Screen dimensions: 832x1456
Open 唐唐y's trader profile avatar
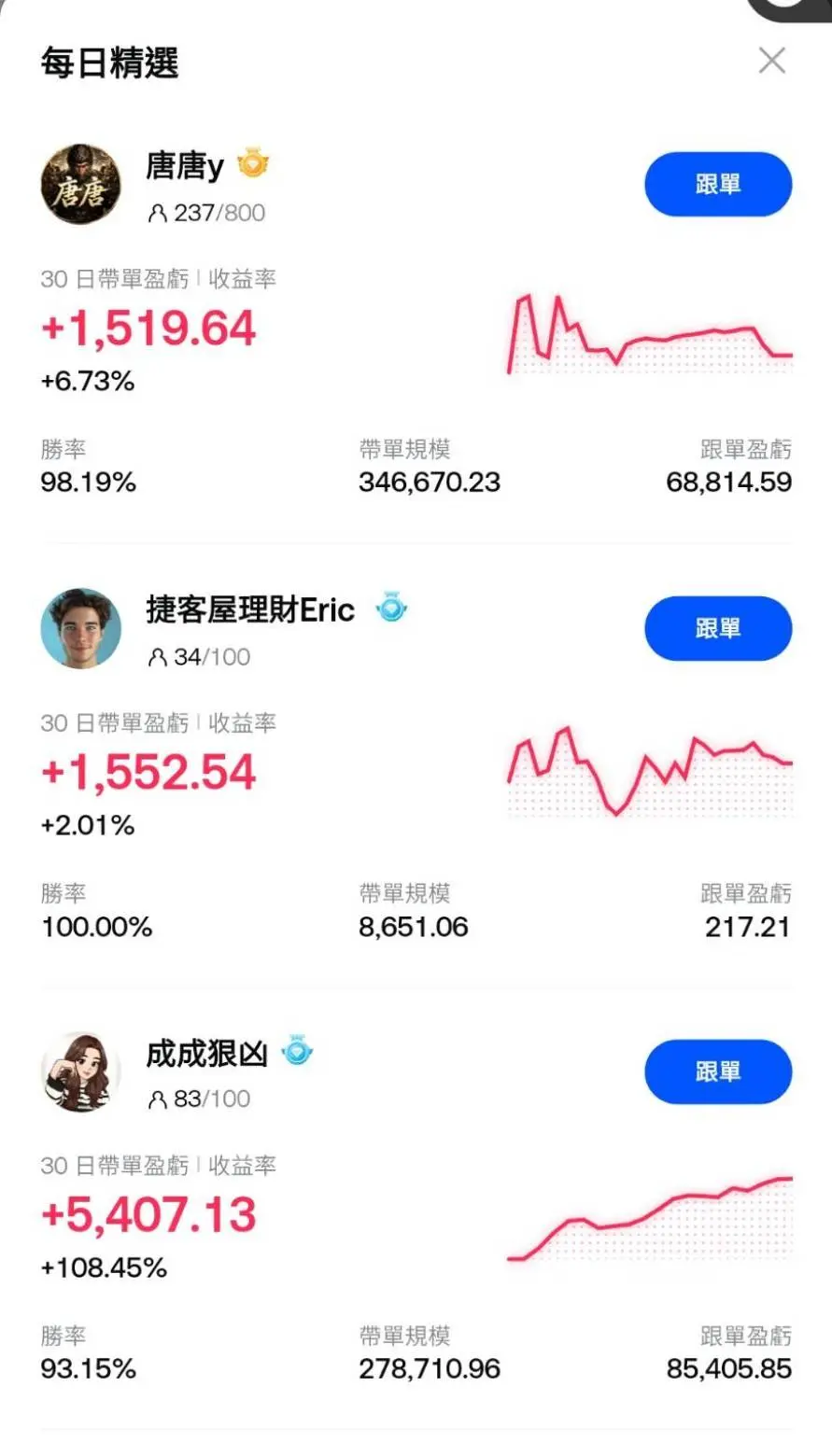pos(81,185)
